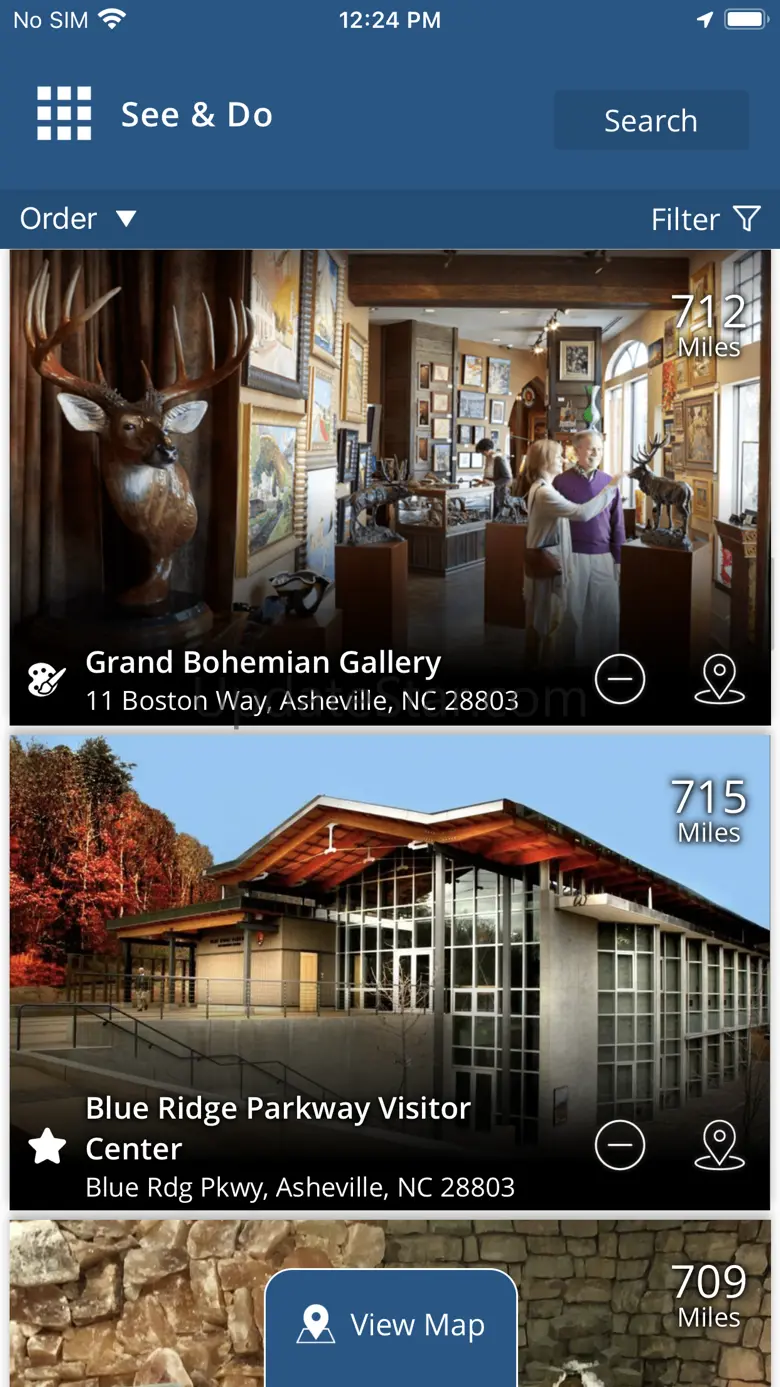Screen dimensions: 780x1387
Task: Tap minus icon on Grand Bohemian Gallery
Action: tap(620, 680)
